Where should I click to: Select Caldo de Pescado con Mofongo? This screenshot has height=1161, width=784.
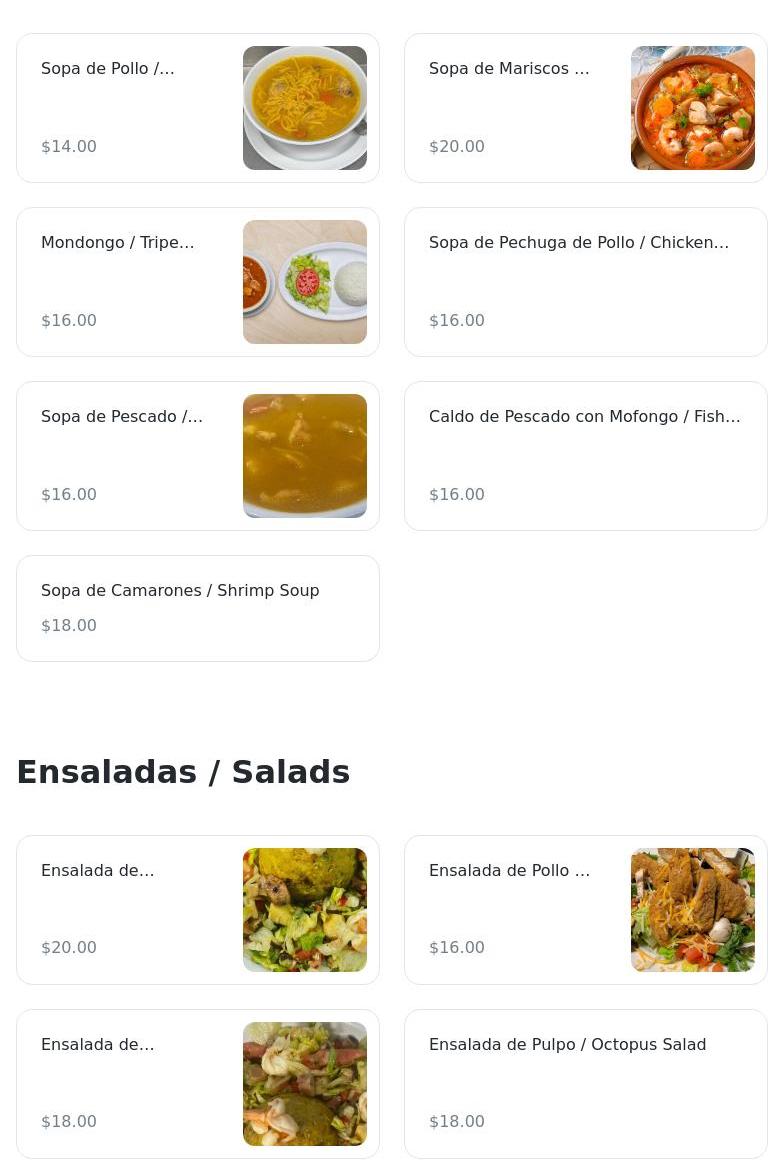click(x=585, y=456)
